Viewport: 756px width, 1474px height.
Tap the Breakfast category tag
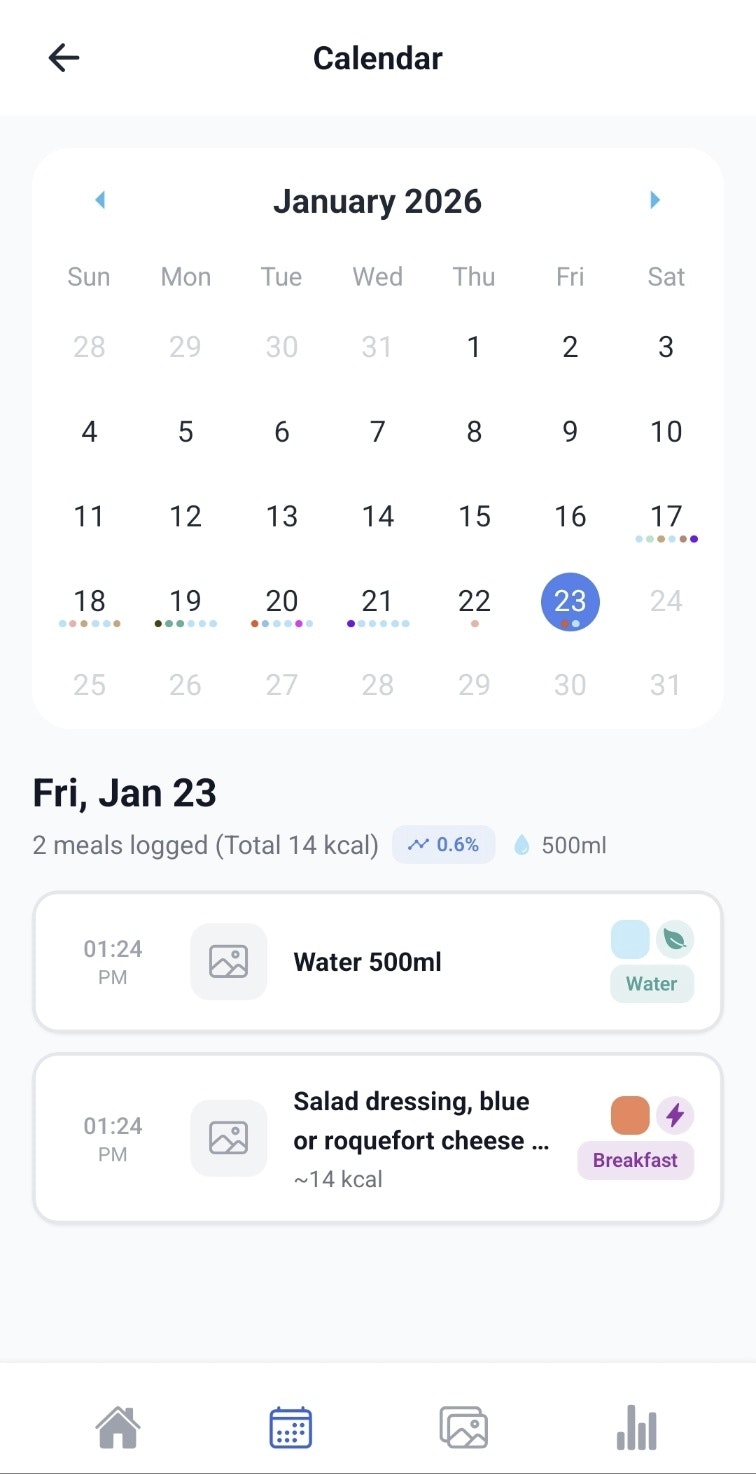pos(636,1160)
